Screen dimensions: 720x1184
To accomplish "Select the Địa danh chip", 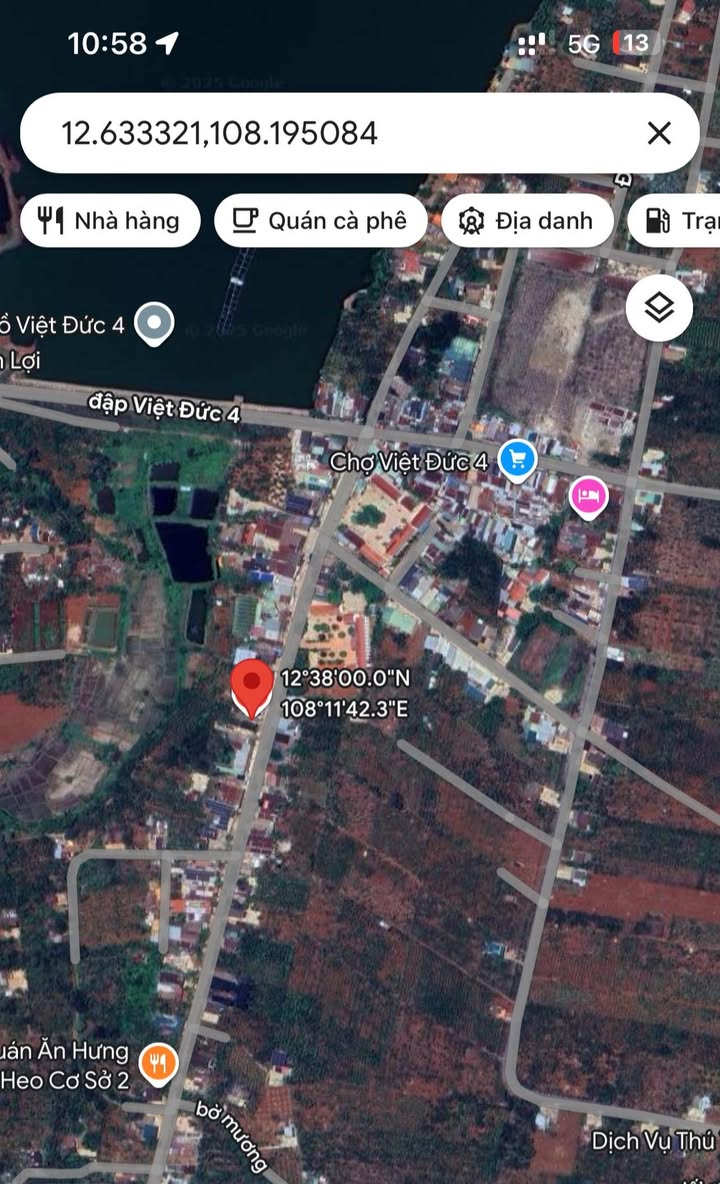I will pos(526,221).
